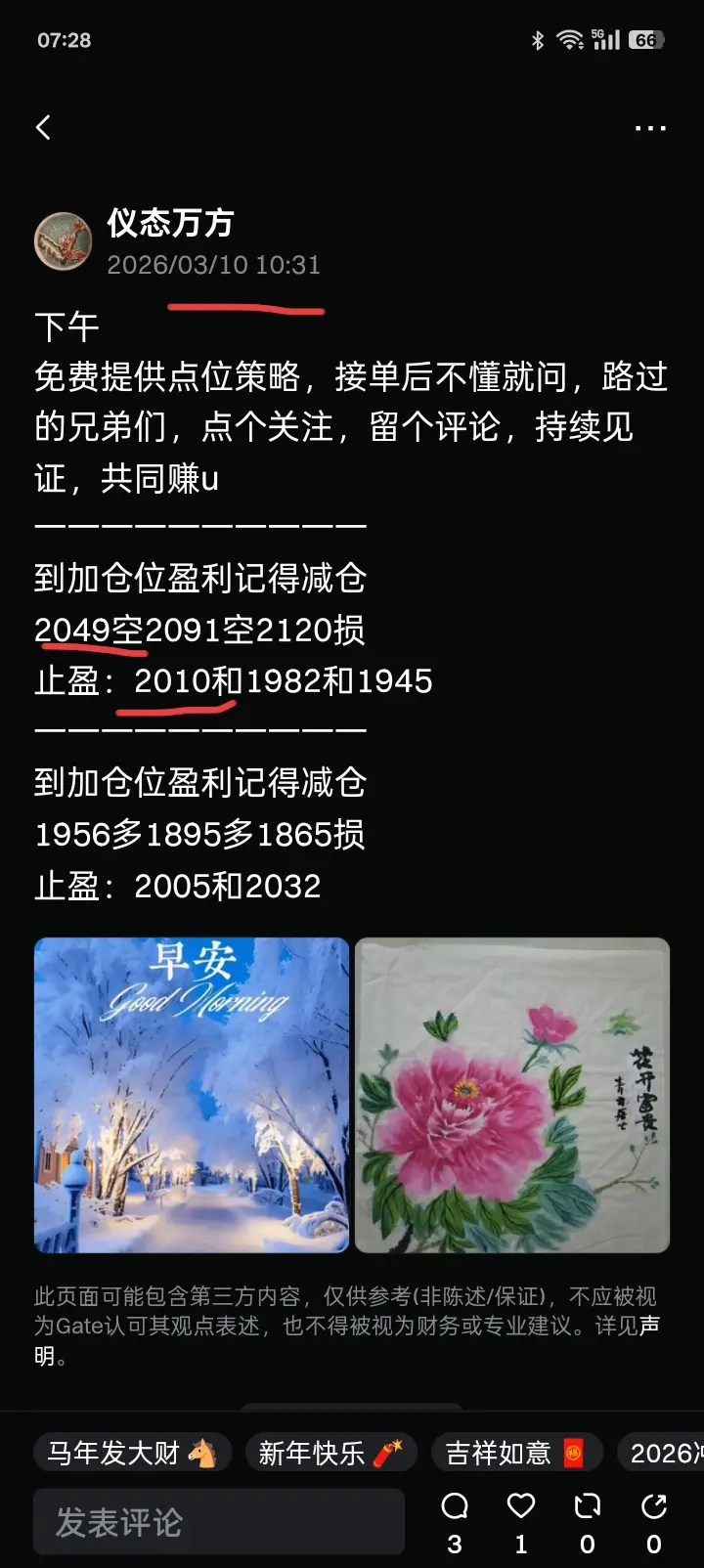Select the 吉祥如意 topic chip

[x=517, y=1451]
